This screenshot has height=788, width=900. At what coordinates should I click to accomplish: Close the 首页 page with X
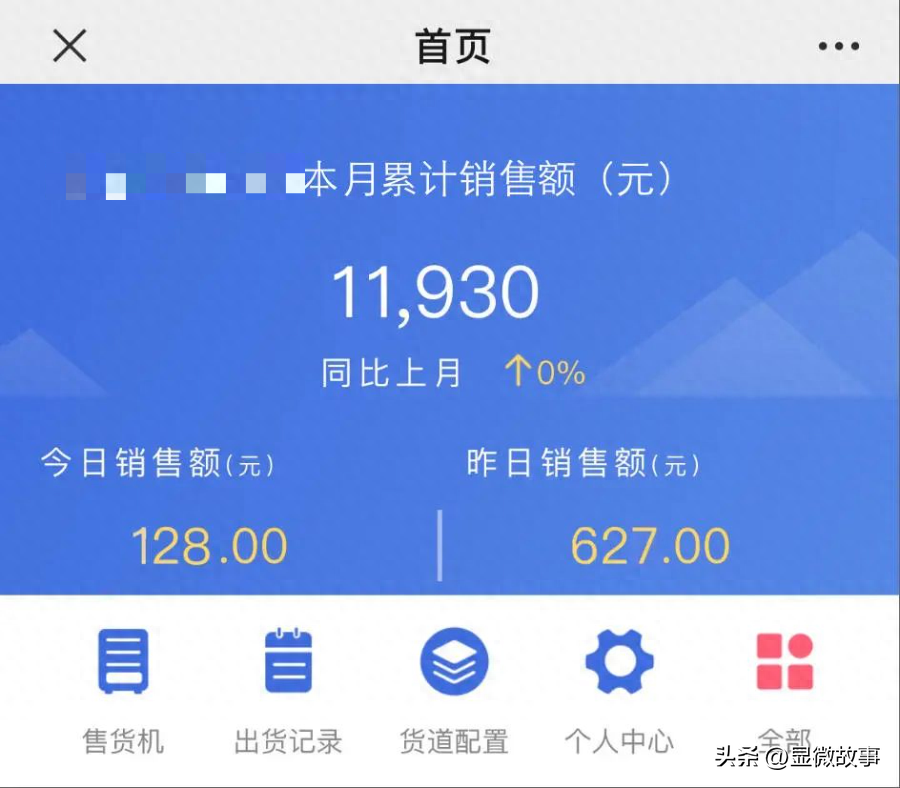point(70,45)
